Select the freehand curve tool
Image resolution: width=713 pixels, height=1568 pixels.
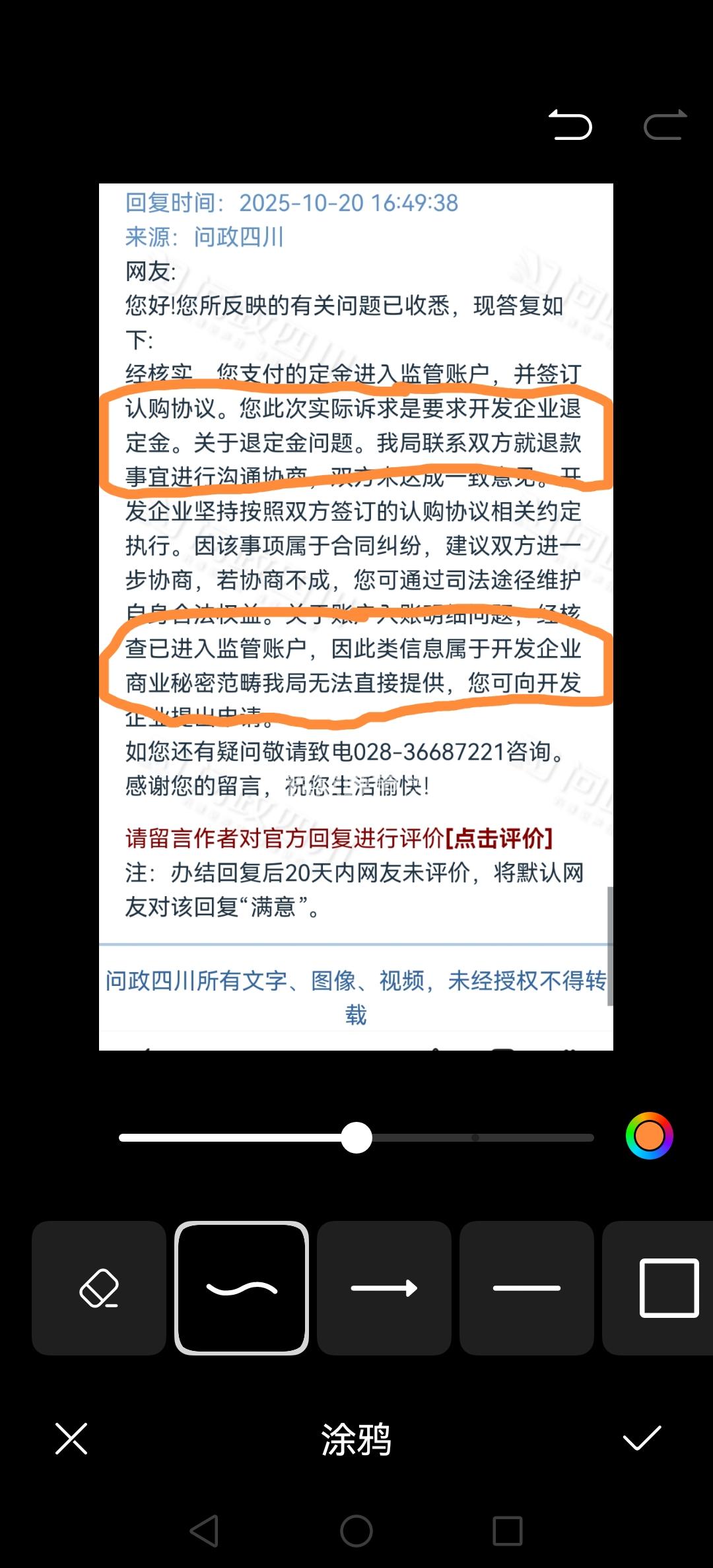click(242, 1288)
